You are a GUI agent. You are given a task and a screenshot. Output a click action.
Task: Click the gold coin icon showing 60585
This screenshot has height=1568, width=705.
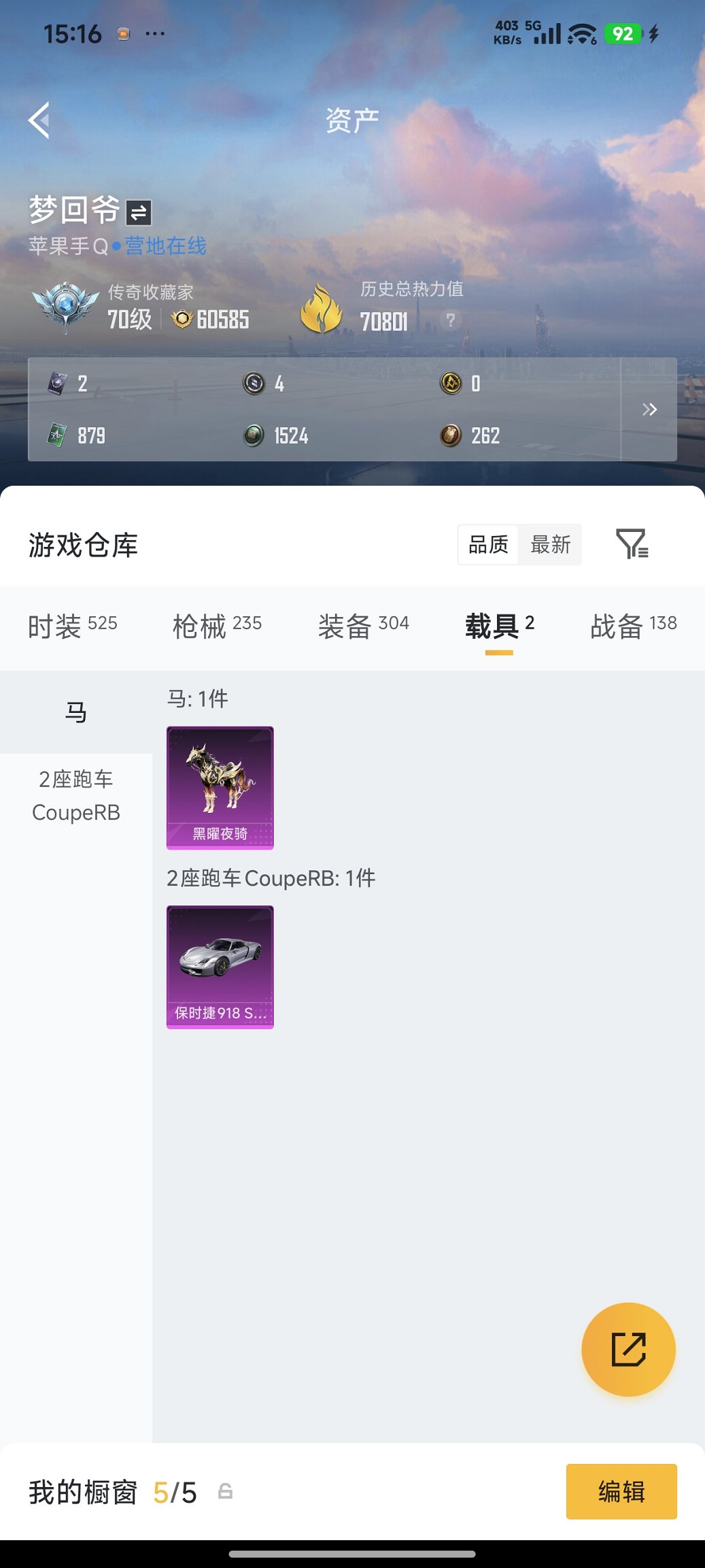coord(182,318)
